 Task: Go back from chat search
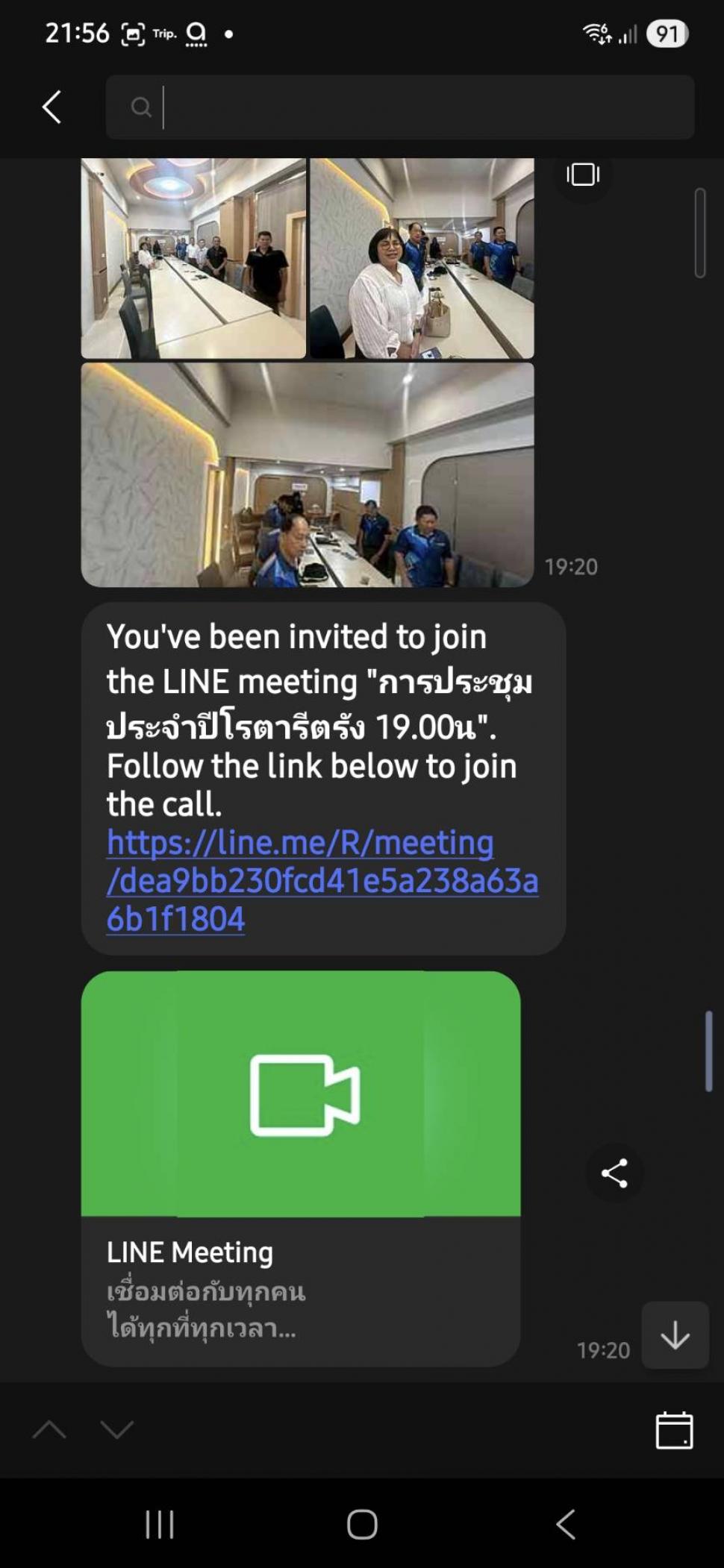point(51,107)
